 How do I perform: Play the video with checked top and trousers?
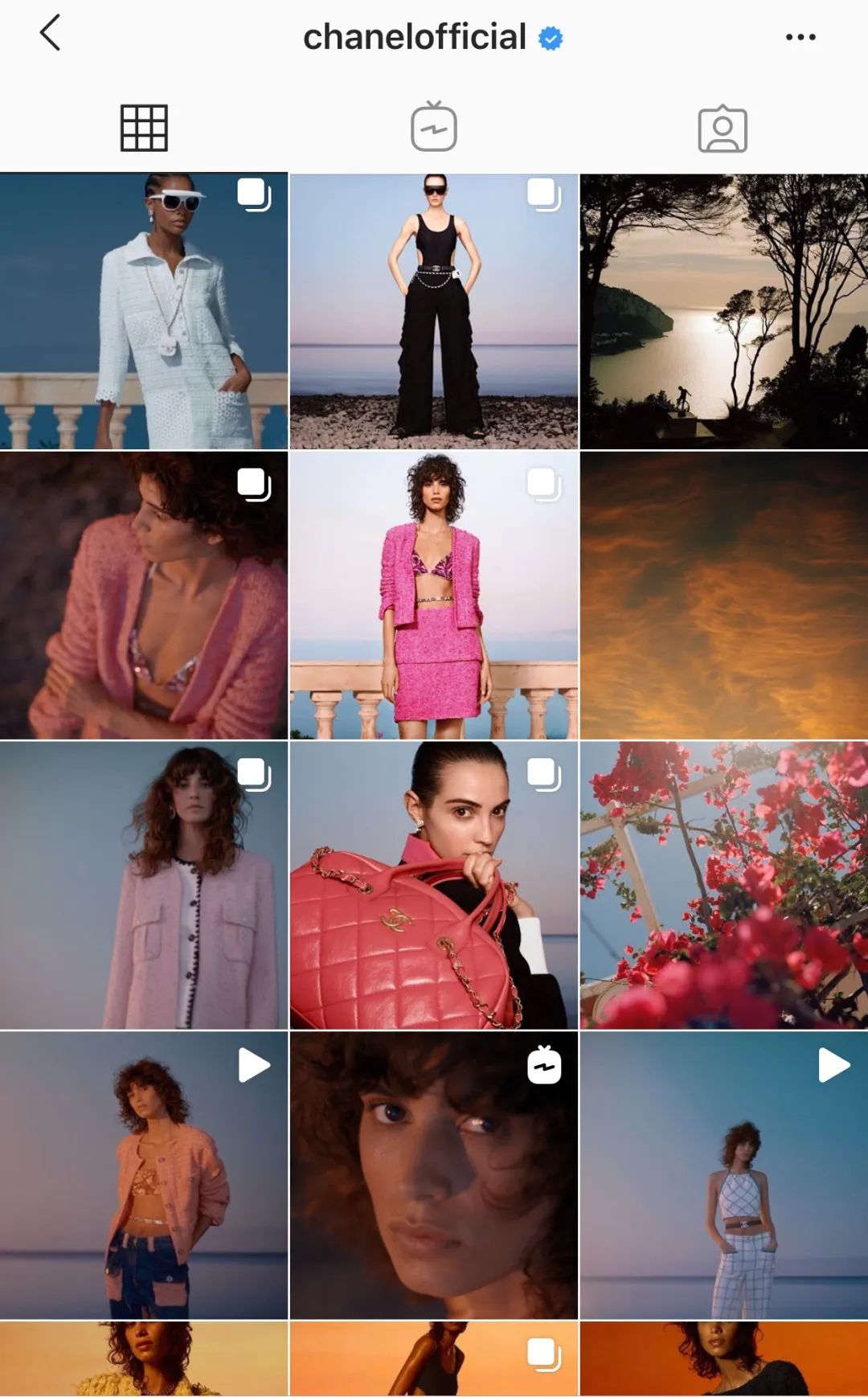723,1175
